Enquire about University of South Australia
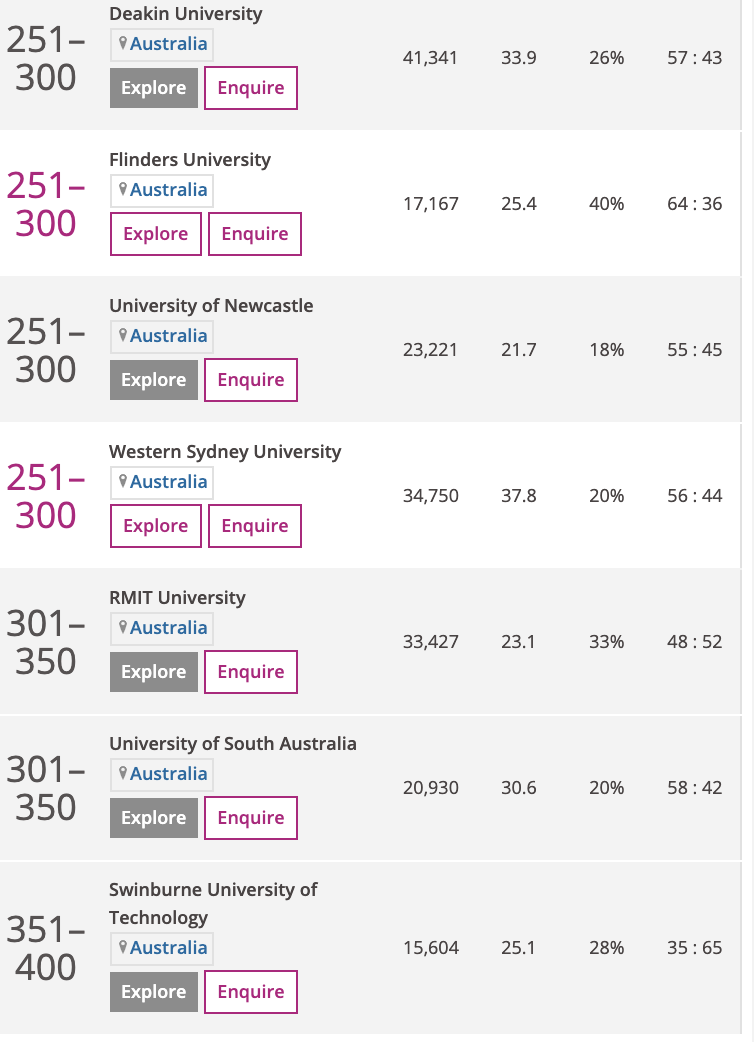Screen dimensions: 754x1042 click(x=251, y=818)
